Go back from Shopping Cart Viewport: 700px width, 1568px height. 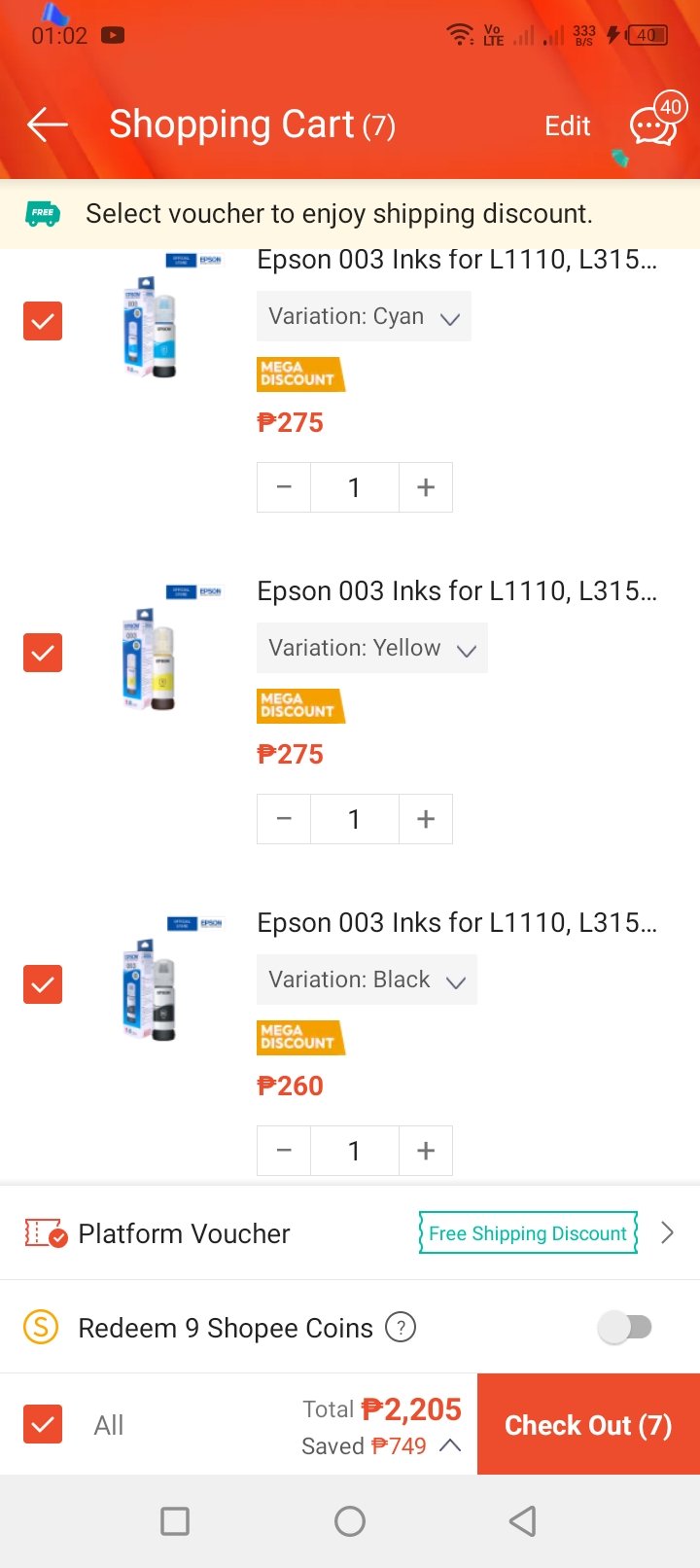click(47, 125)
